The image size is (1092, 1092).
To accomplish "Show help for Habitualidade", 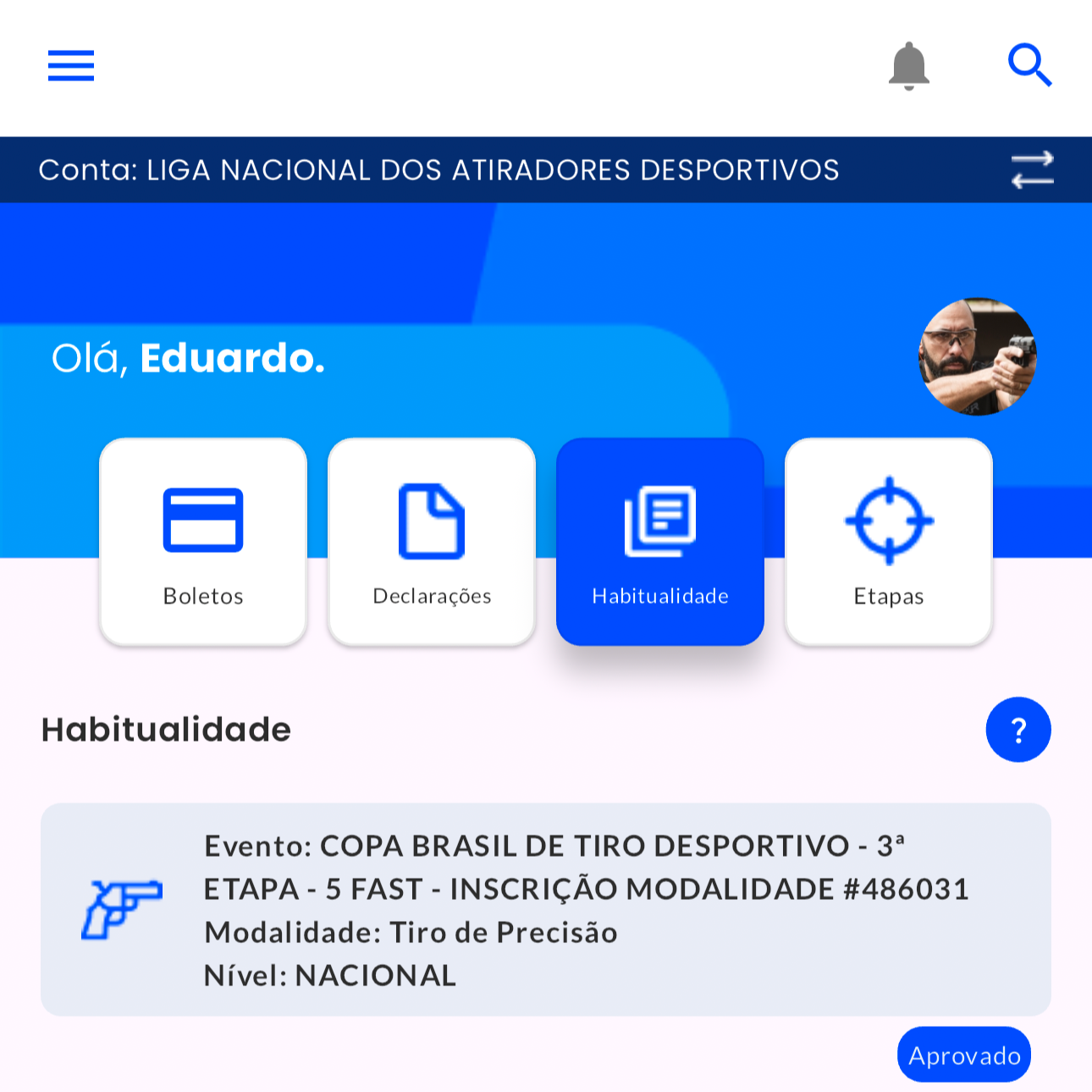I will (1018, 730).
